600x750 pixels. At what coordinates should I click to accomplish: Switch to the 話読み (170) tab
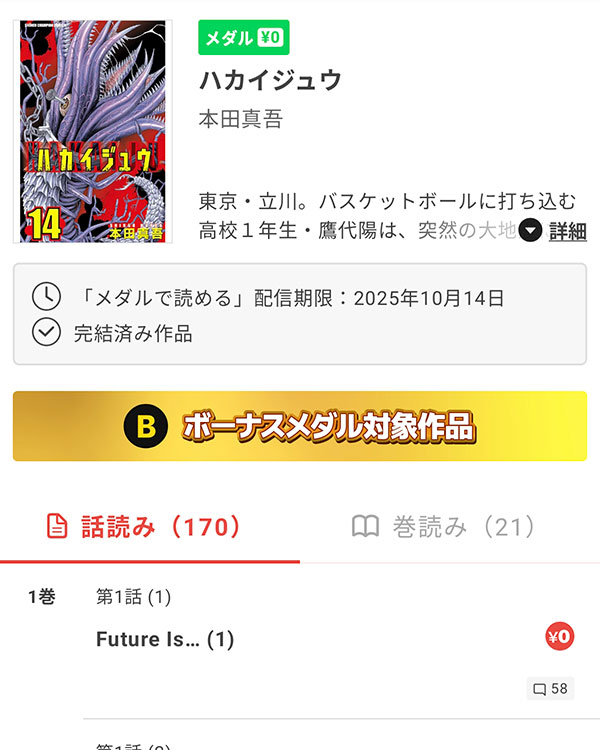point(147,527)
